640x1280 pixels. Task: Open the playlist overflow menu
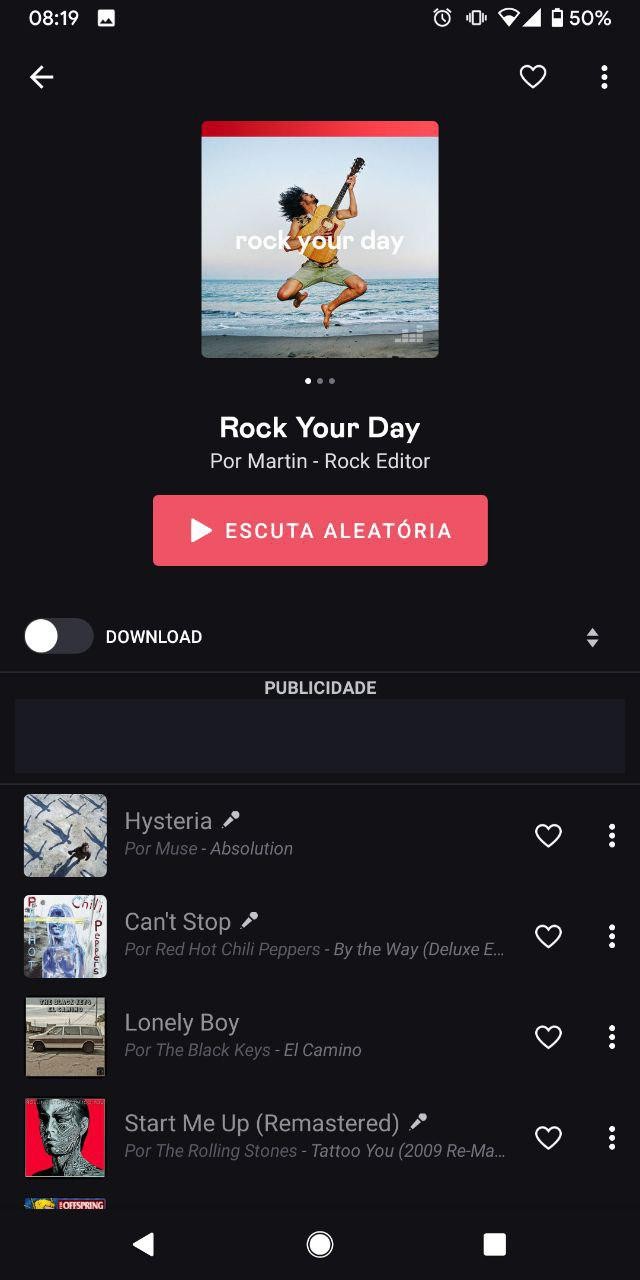604,77
